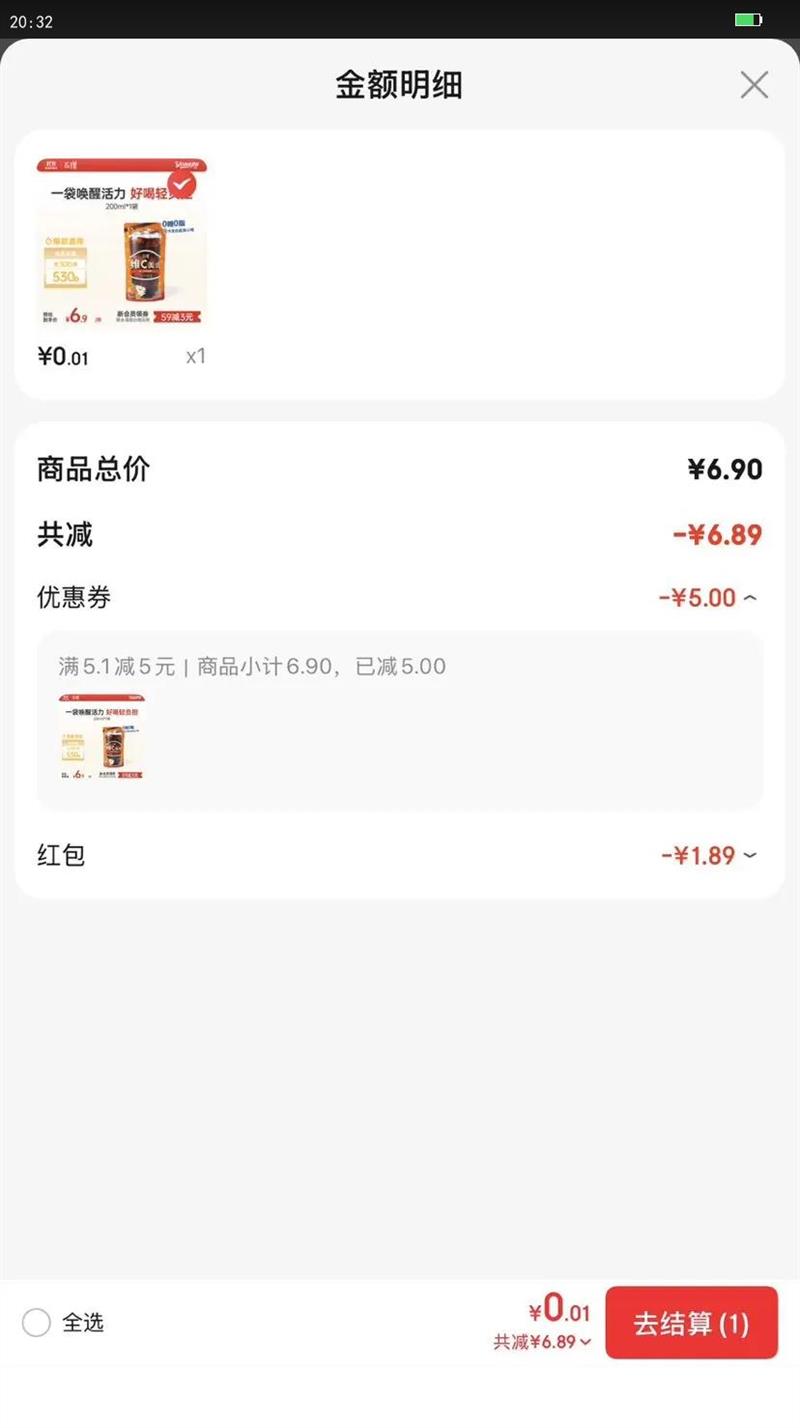
Task: Open the coffee product thumbnail priced ¥0.01
Action: (122, 243)
